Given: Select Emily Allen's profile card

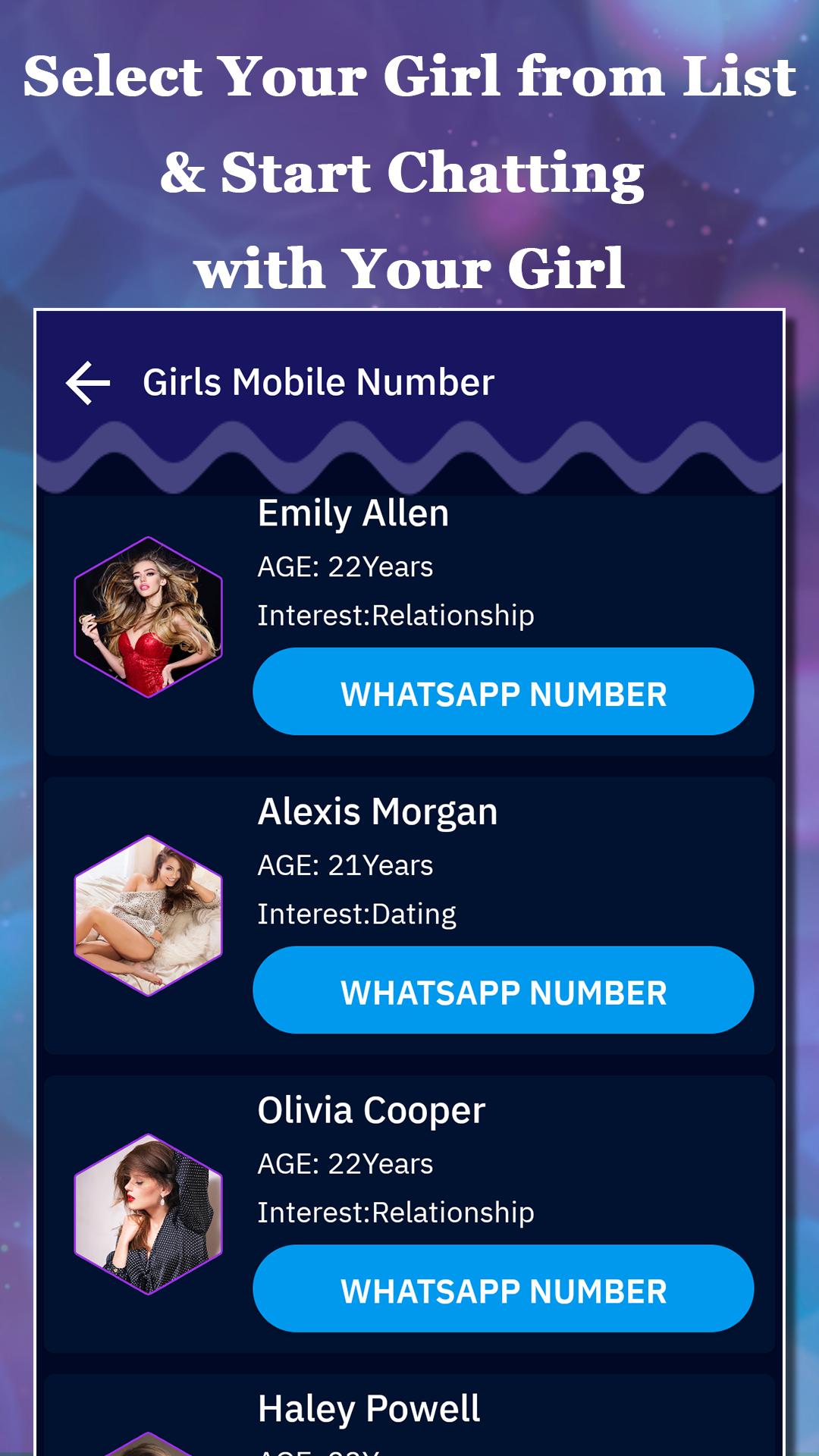Looking at the screenshot, I should (409, 622).
